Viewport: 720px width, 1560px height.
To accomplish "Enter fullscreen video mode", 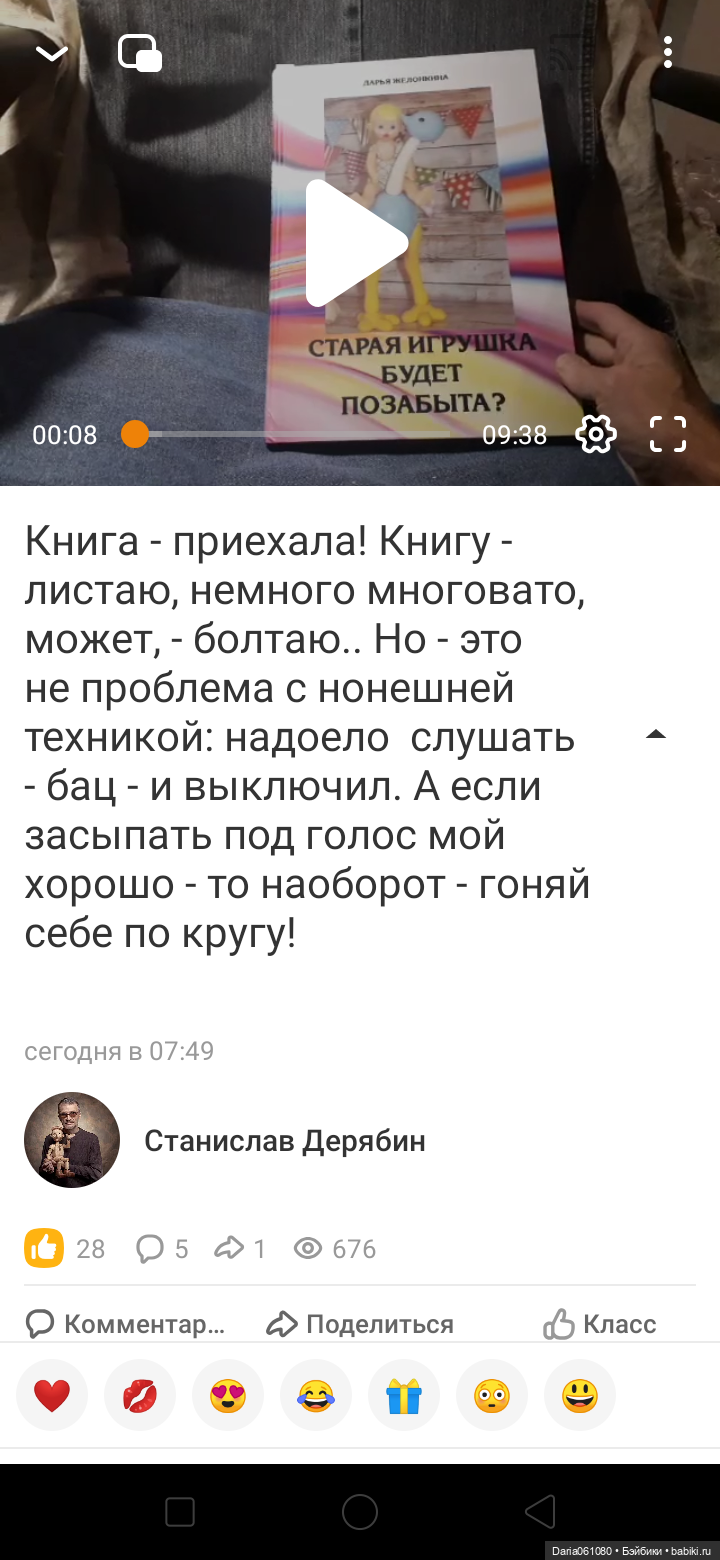I will tap(667, 434).
